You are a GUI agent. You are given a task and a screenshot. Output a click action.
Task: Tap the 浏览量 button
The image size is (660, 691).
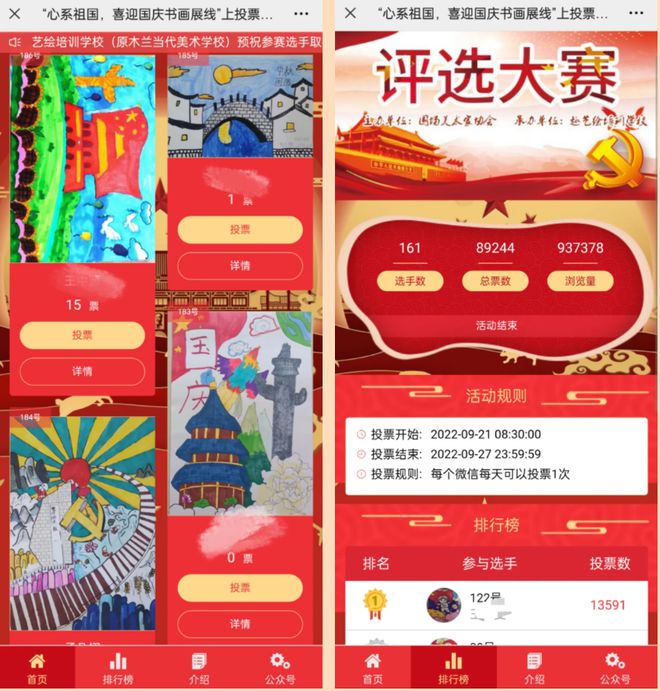click(580, 281)
